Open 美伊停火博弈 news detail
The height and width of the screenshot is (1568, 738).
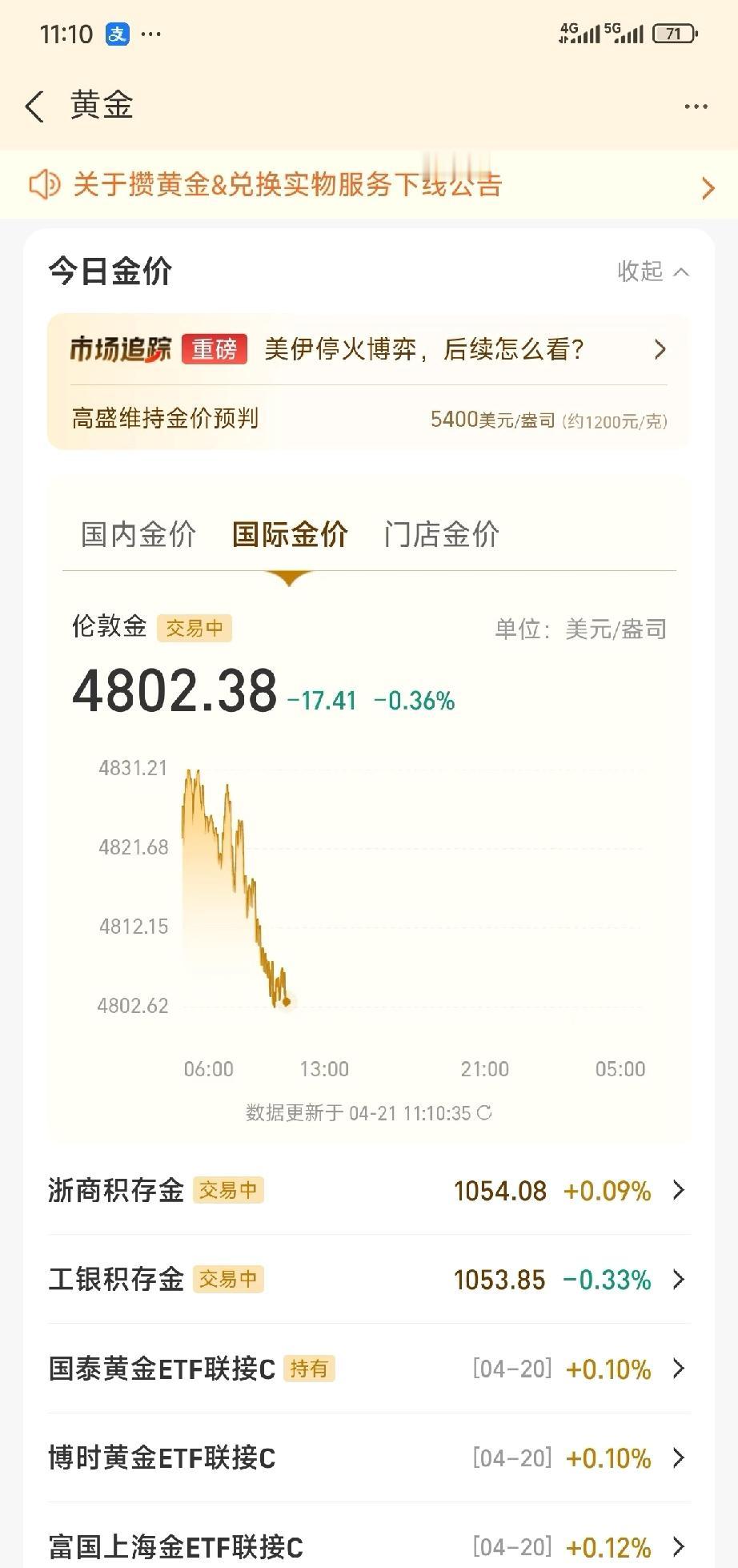424,349
